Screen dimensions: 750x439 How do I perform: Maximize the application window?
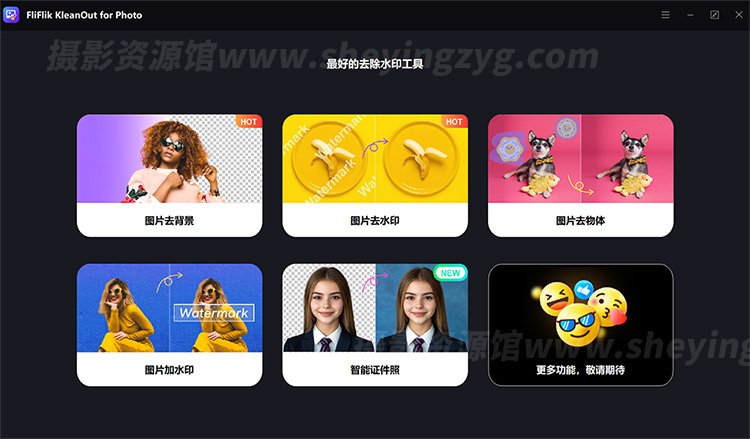(714, 14)
